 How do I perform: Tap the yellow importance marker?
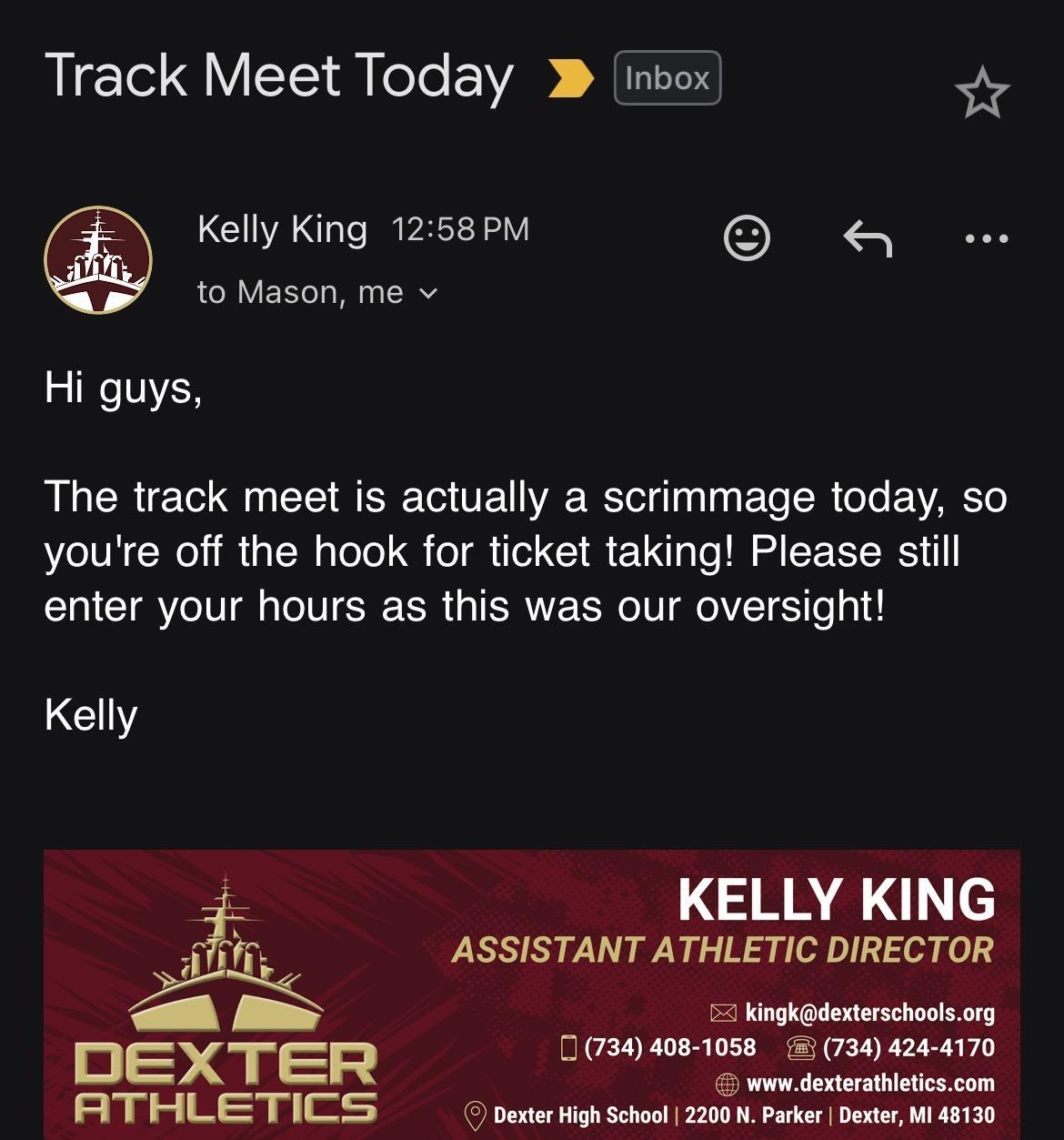(x=571, y=78)
